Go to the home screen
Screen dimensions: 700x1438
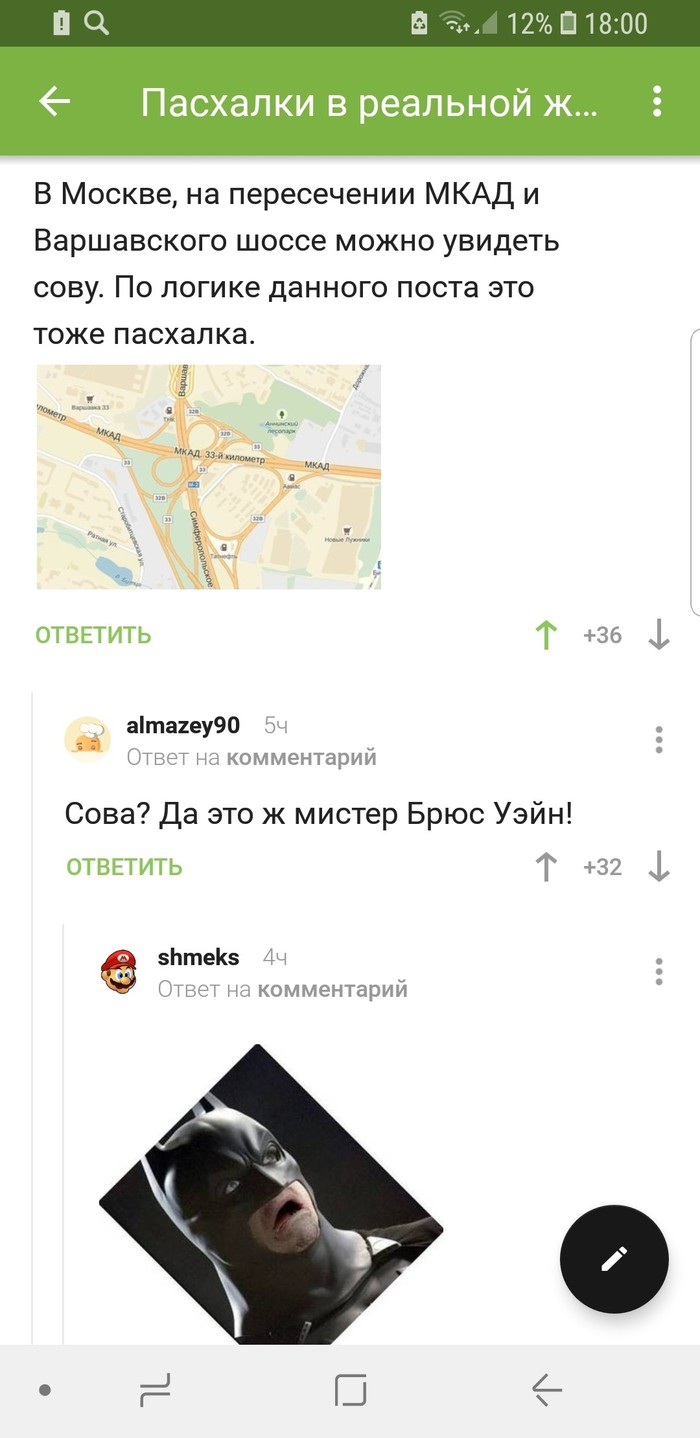click(x=350, y=1389)
